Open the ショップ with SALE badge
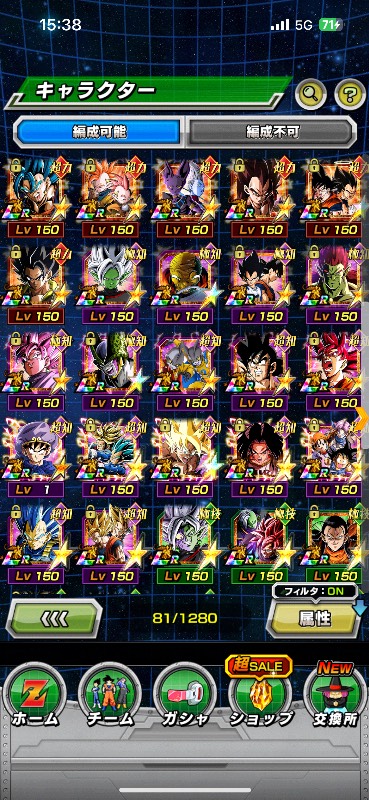The width and height of the screenshot is (369, 800). pos(260,694)
